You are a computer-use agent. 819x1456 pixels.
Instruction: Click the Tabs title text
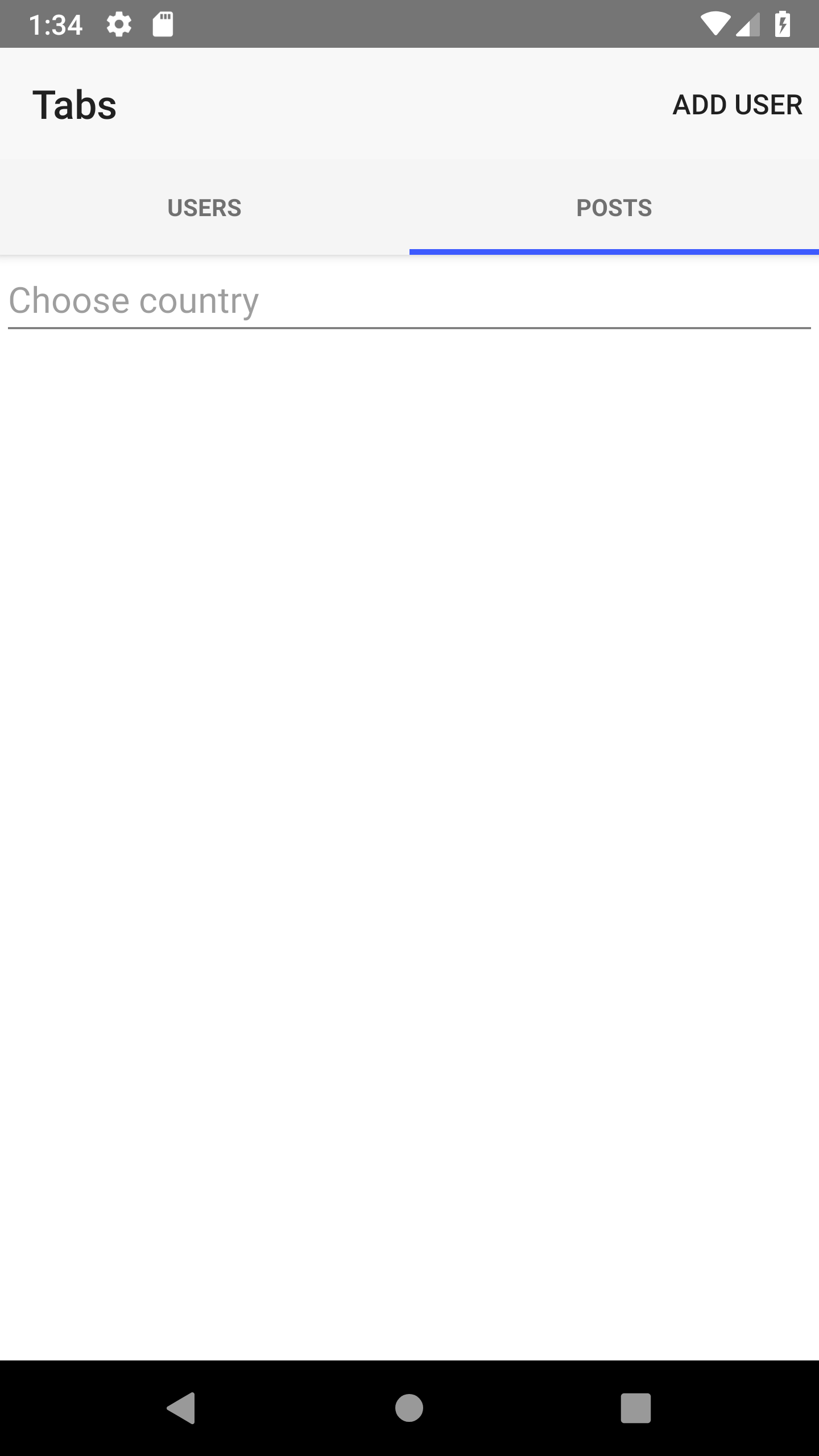point(75,104)
